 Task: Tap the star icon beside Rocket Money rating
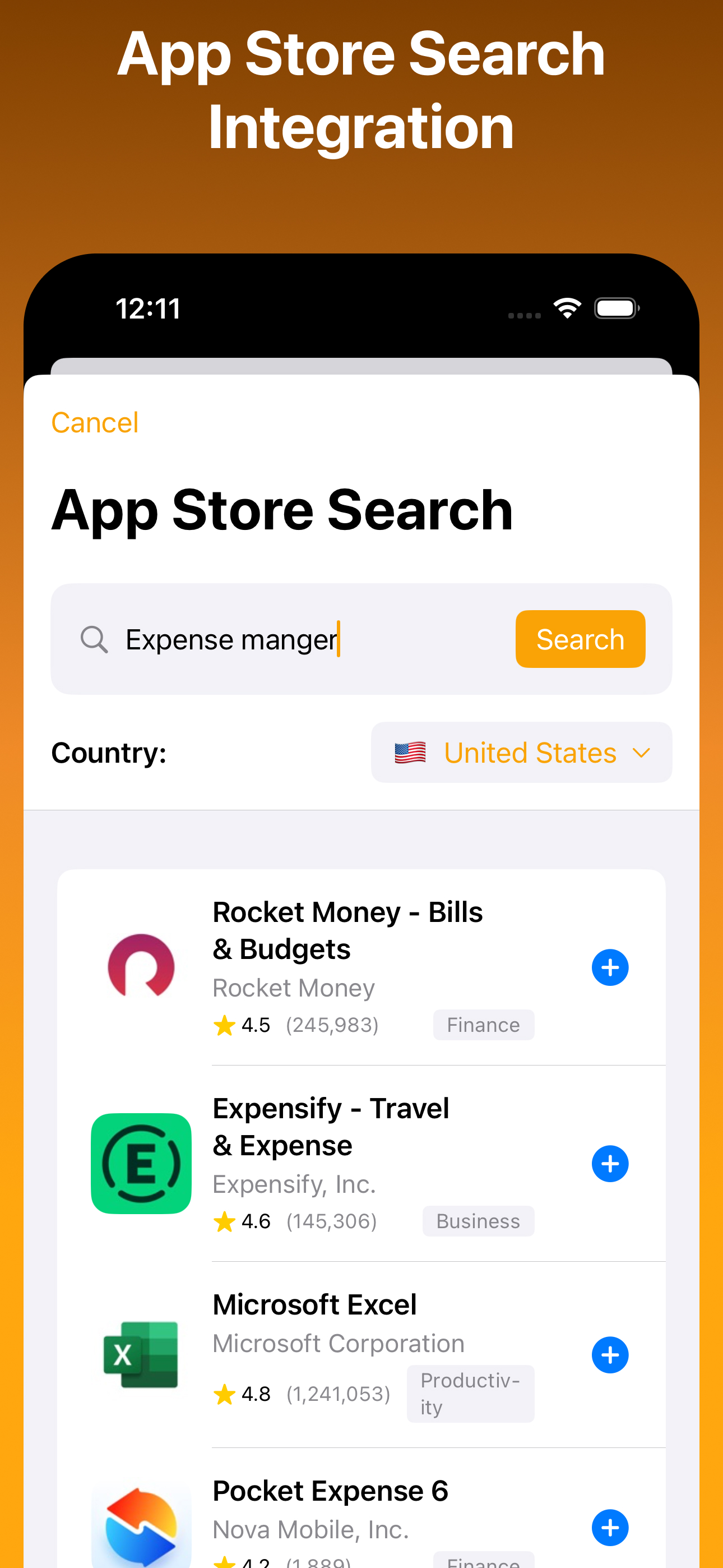click(x=225, y=1025)
